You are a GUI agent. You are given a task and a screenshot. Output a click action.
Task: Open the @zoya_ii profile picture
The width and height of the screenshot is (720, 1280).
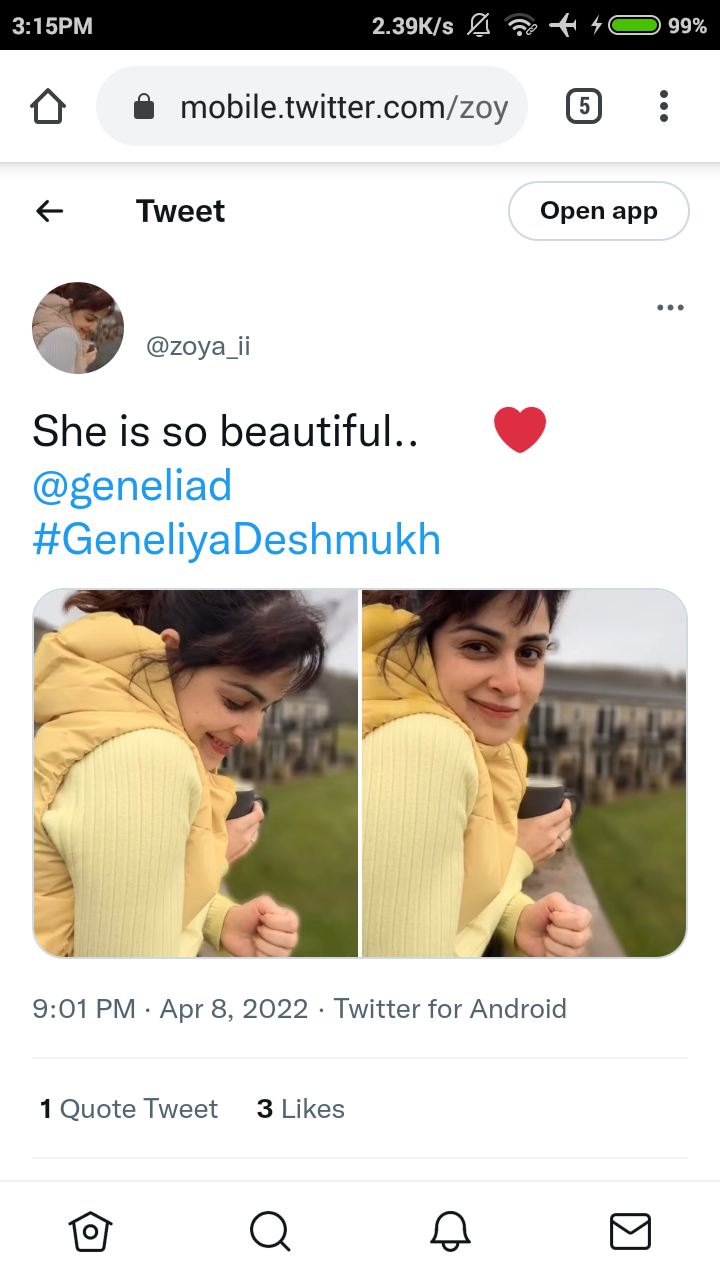click(78, 328)
